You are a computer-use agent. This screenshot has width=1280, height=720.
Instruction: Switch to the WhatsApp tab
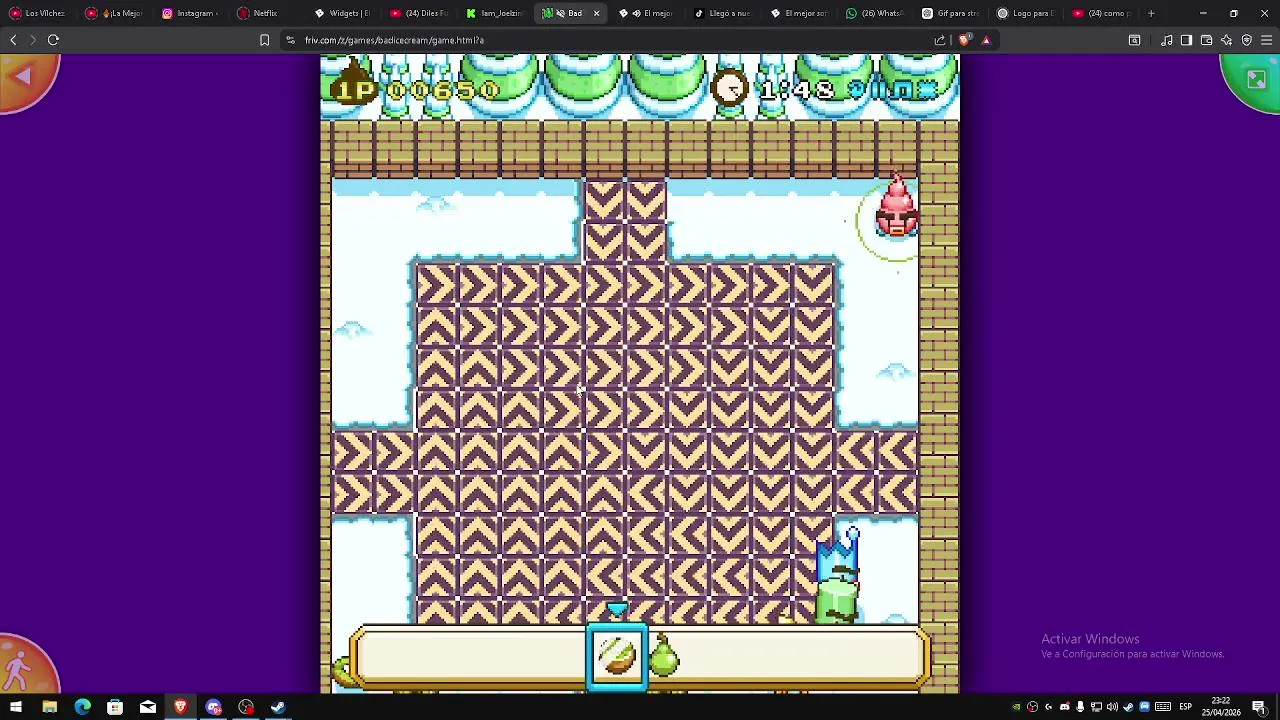[x=875, y=13]
